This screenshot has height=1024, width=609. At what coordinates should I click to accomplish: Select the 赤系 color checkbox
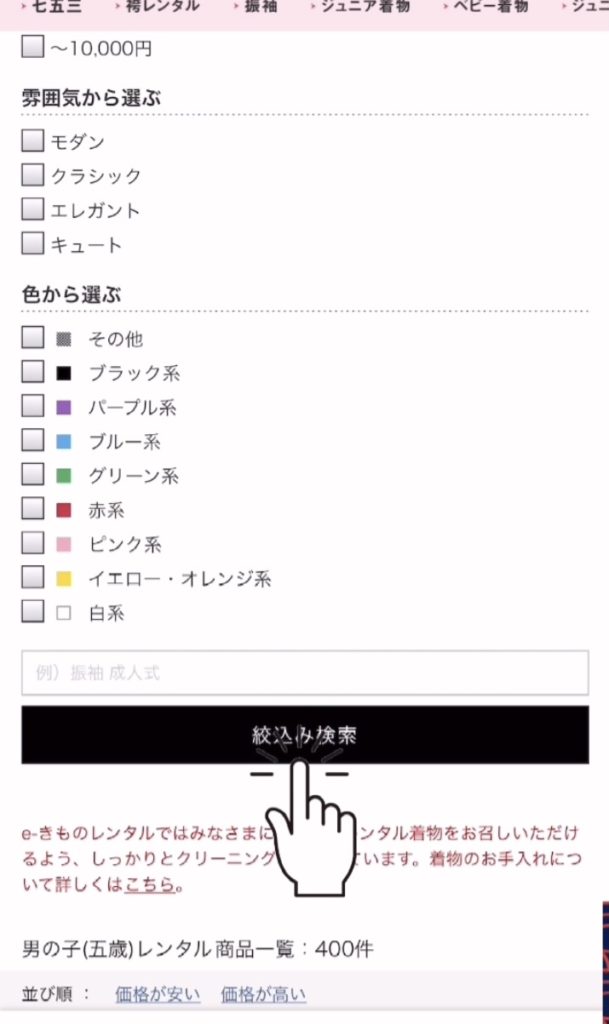[33, 509]
